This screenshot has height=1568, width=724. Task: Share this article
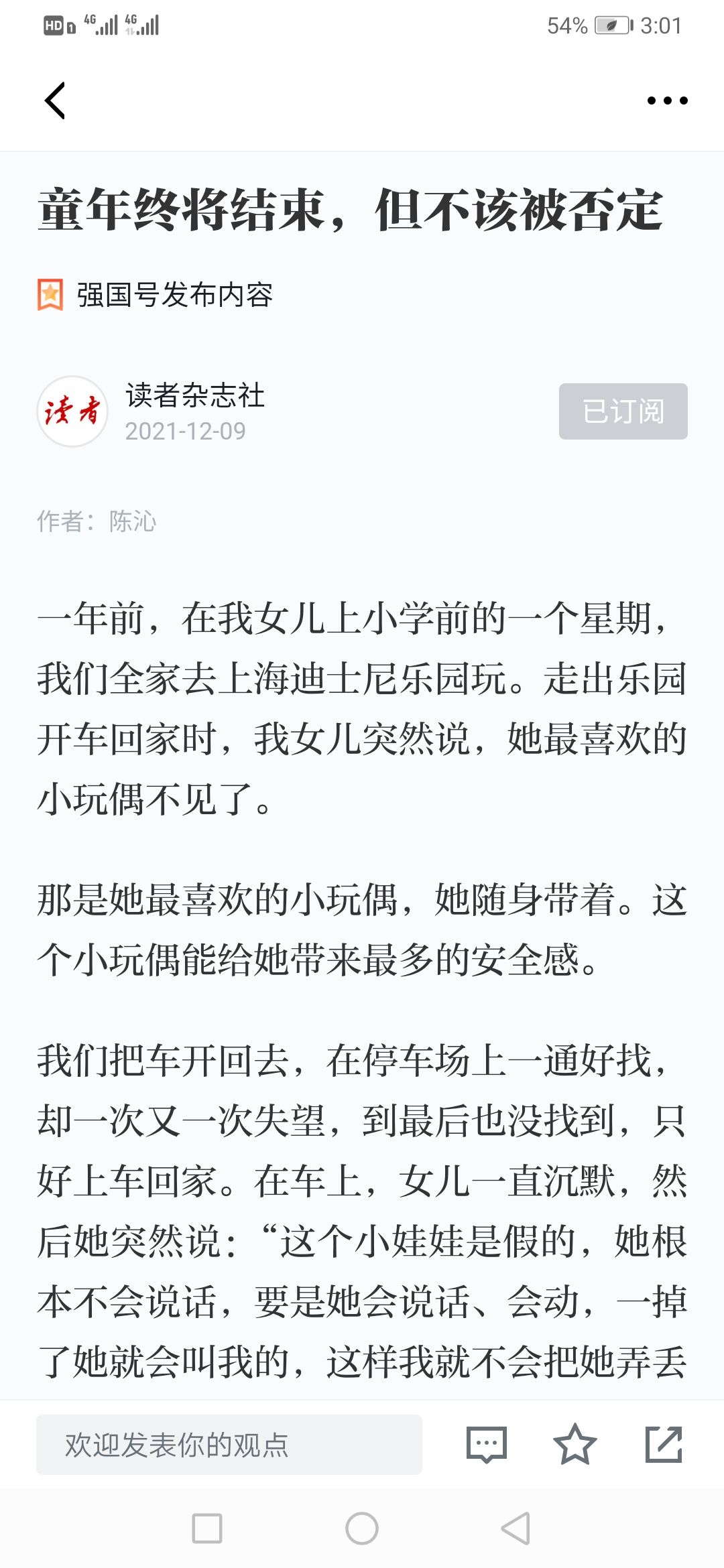point(664,1445)
